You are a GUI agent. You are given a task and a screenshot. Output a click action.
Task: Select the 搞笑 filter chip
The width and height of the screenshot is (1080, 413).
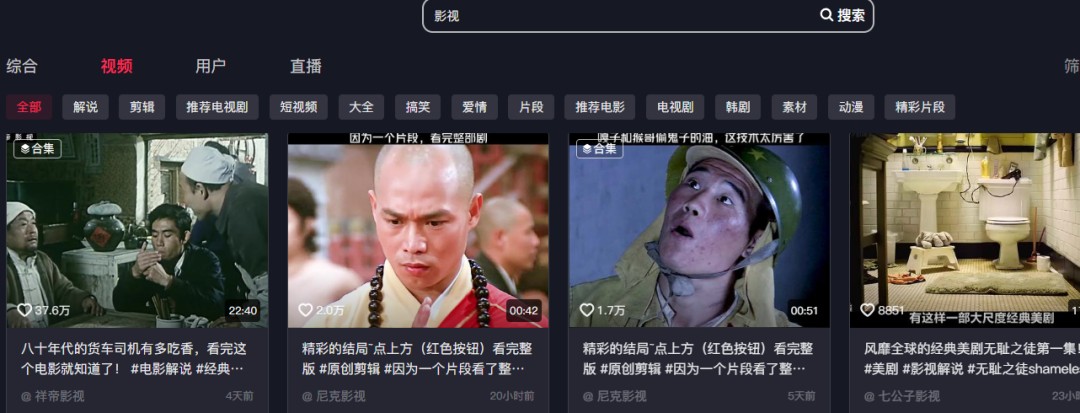(418, 107)
